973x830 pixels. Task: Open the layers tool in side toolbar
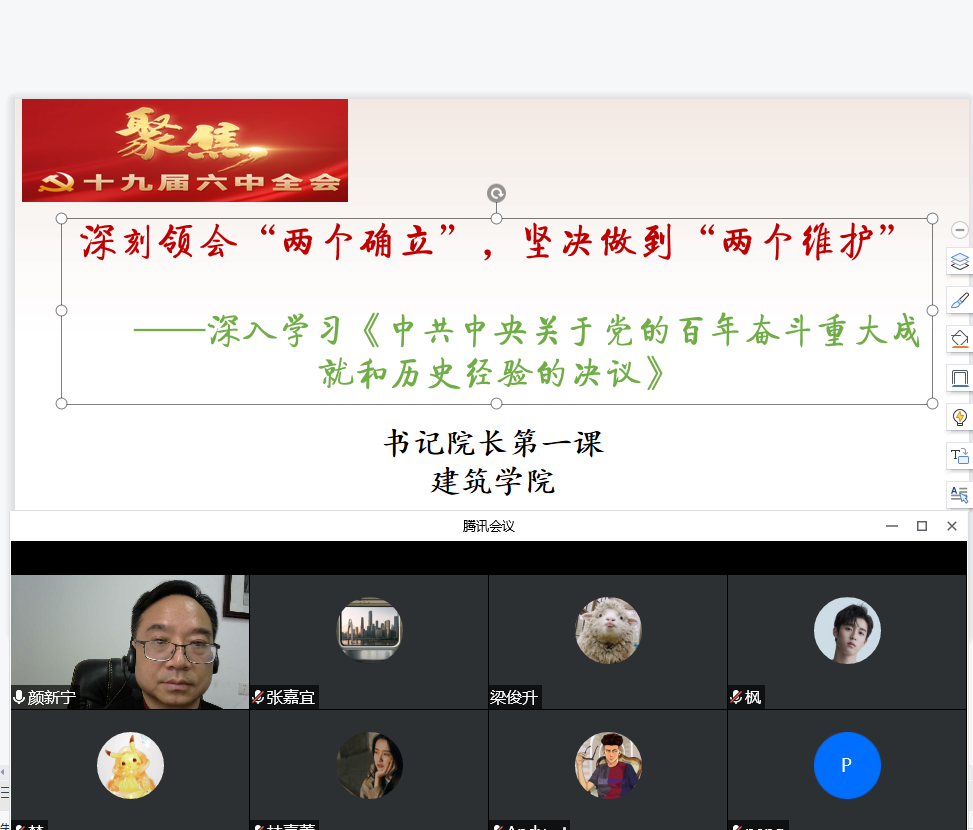click(x=959, y=262)
